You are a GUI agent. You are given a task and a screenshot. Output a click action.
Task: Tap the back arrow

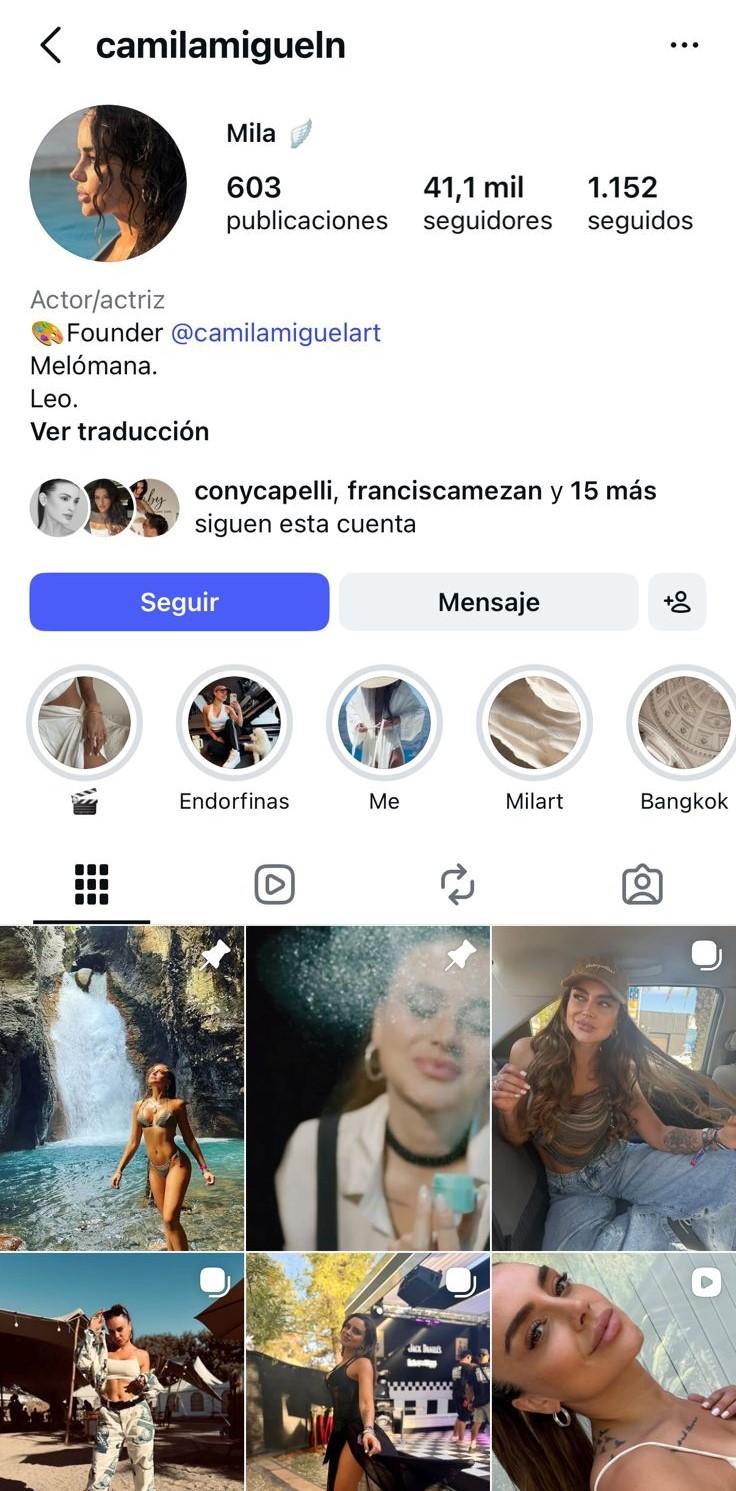click(x=50, y=44)
